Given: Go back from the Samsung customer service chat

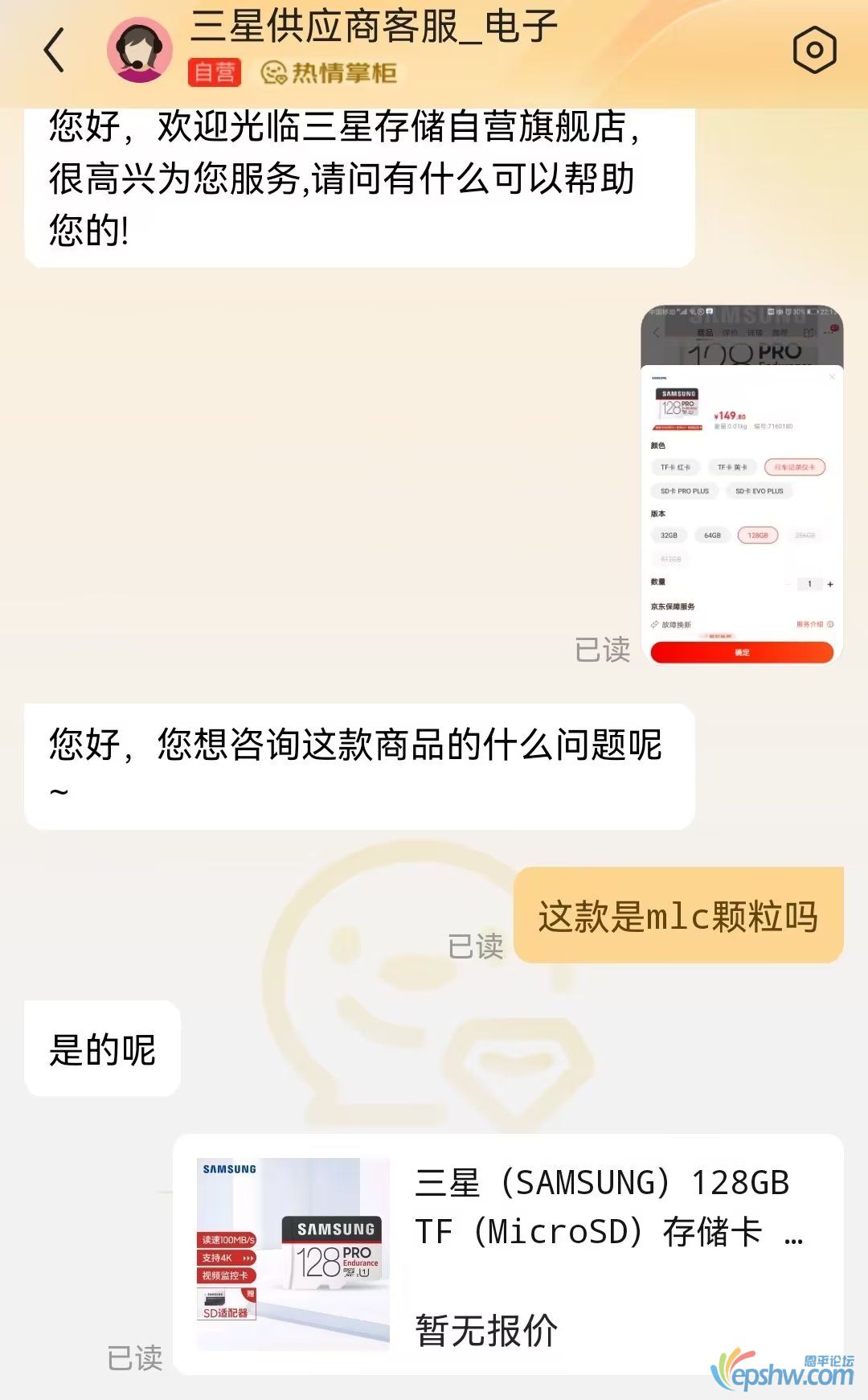Looking at the screenshot, I should [x=54, y=50].
